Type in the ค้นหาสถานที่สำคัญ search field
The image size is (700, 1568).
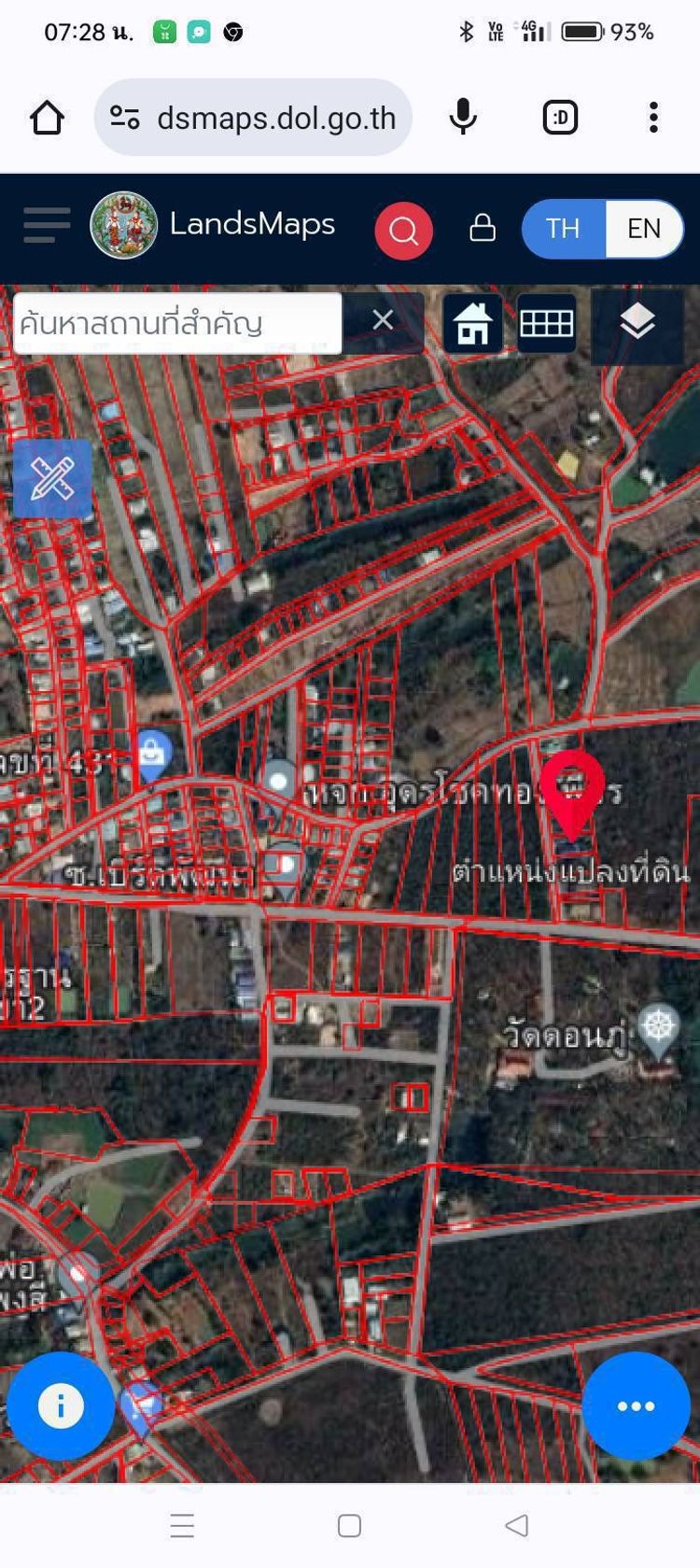(x=177, y=323)
